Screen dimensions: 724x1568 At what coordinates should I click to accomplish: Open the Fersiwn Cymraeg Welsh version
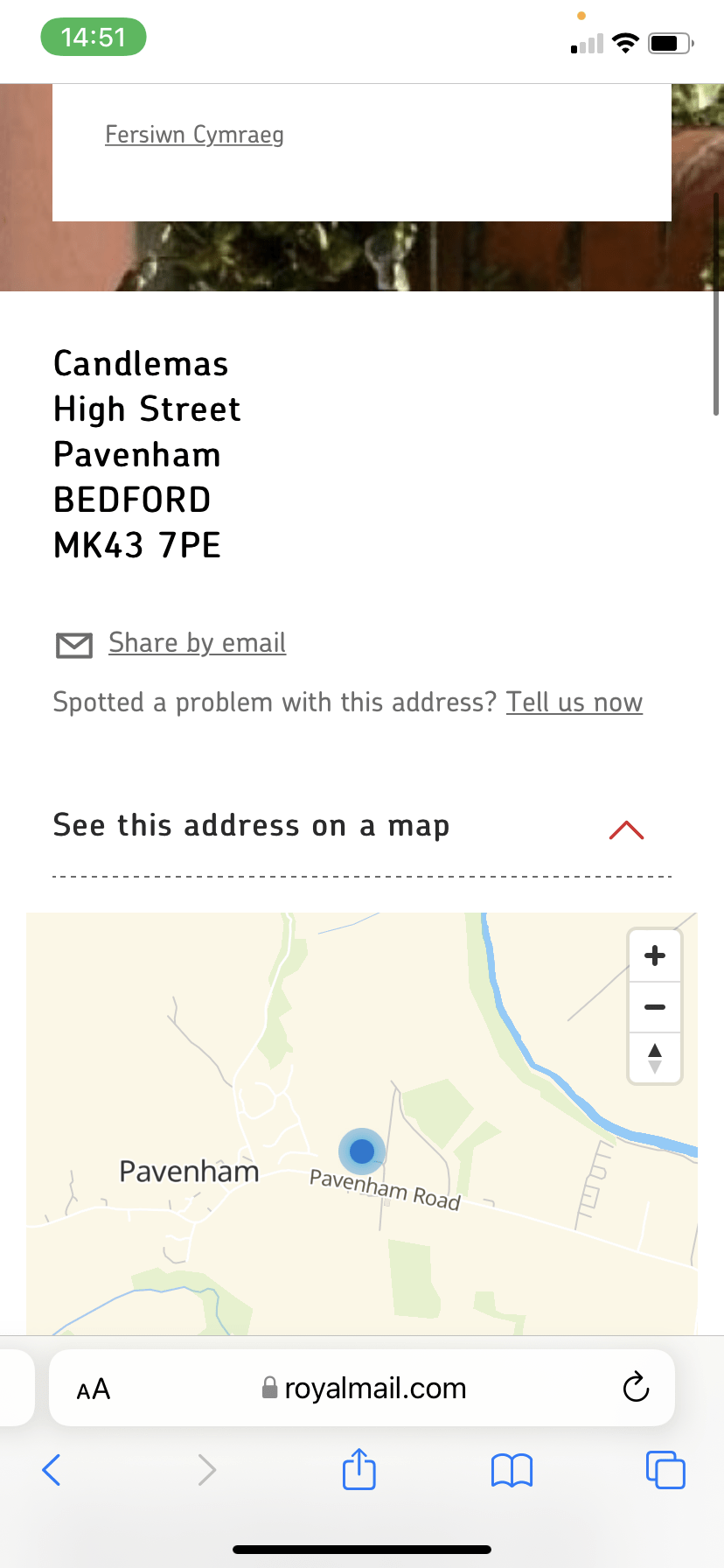[194, 135]
